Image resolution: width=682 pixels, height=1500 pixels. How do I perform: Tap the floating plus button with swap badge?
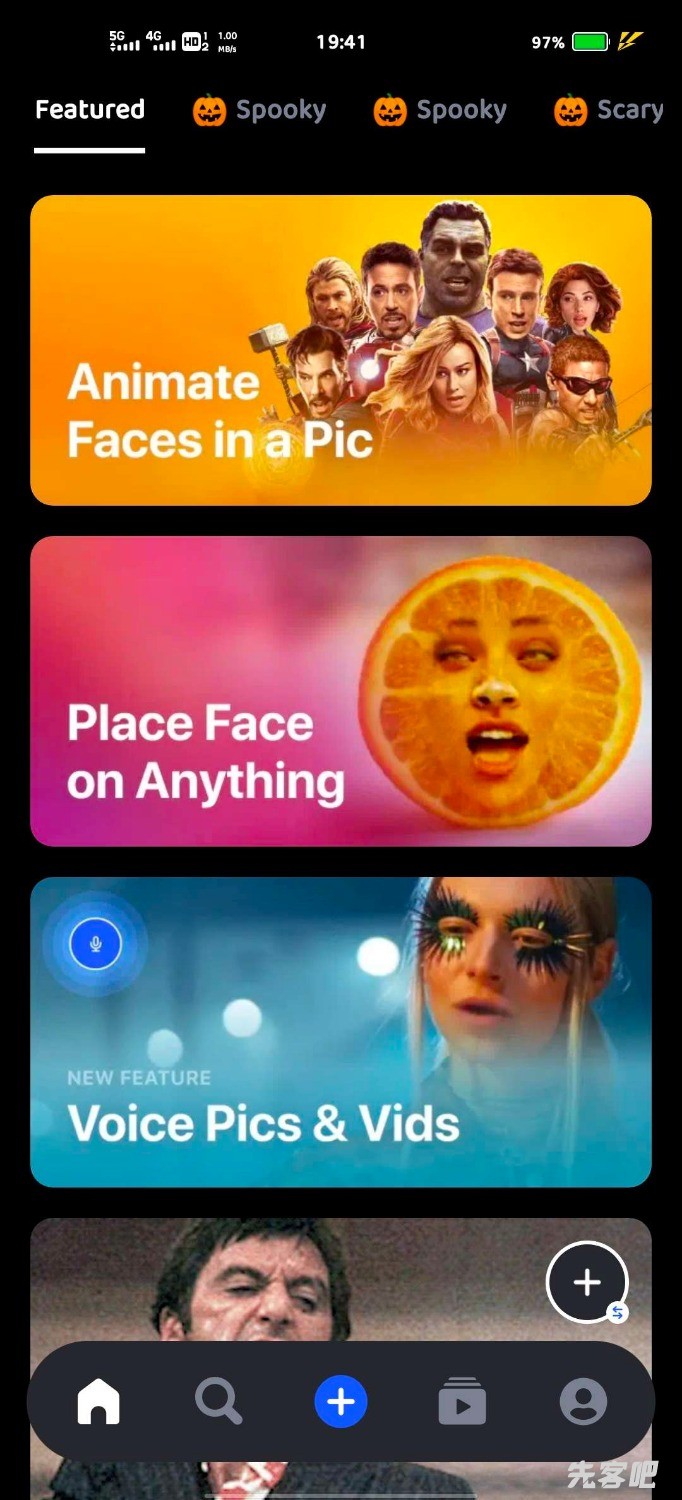pos(587,1282)
